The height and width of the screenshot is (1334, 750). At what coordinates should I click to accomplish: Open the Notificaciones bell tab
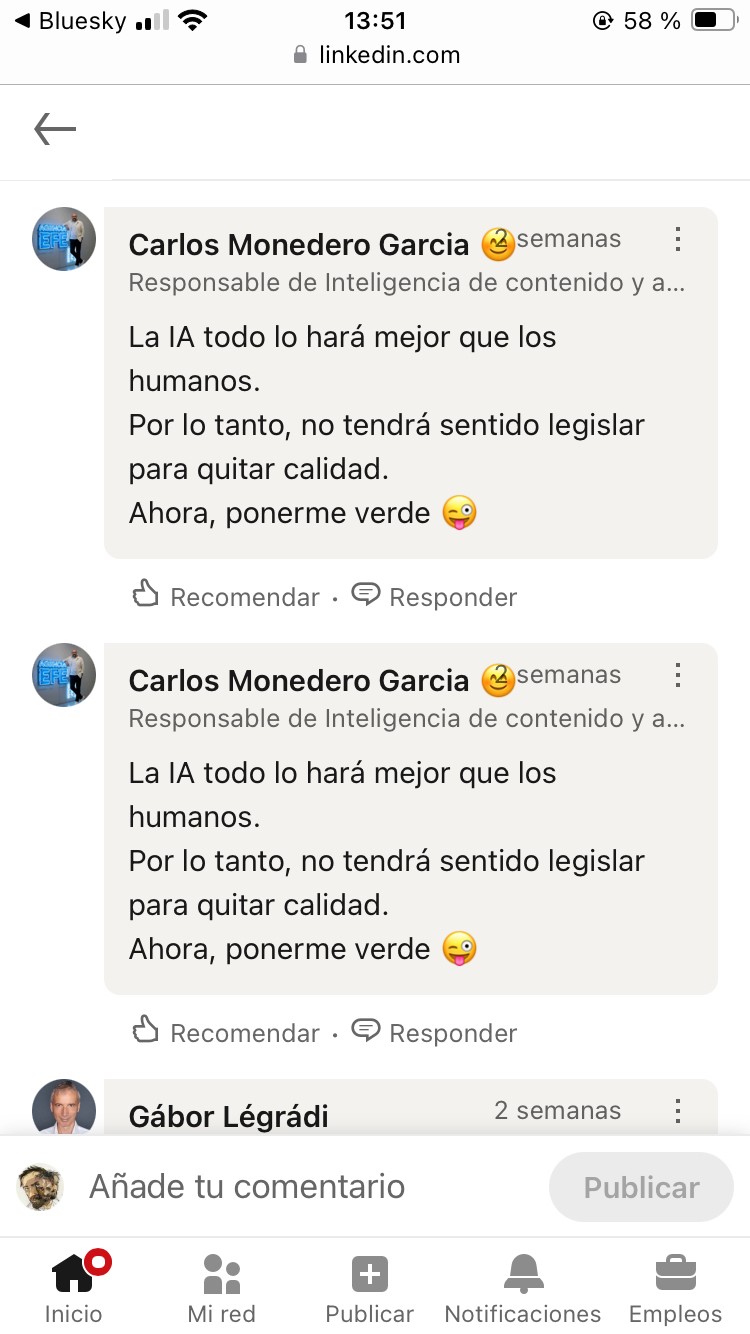pyautogui.click(x=522, y=1288)
